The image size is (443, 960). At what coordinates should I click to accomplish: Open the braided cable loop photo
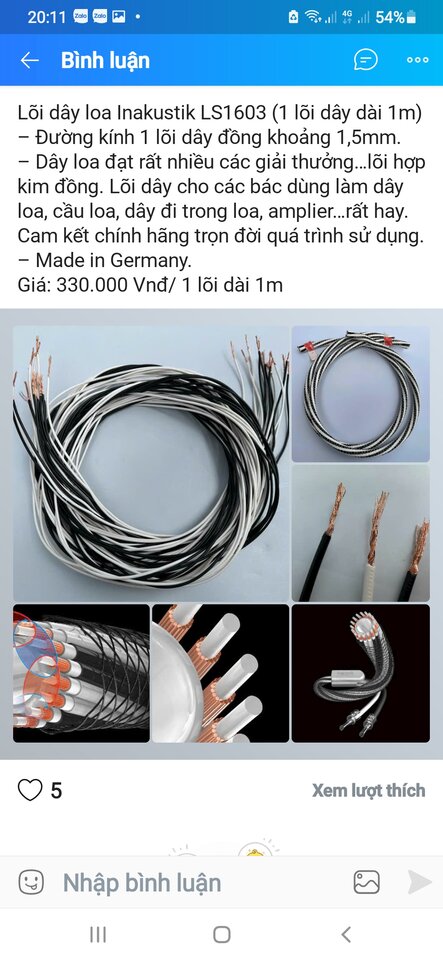point(360,394)
